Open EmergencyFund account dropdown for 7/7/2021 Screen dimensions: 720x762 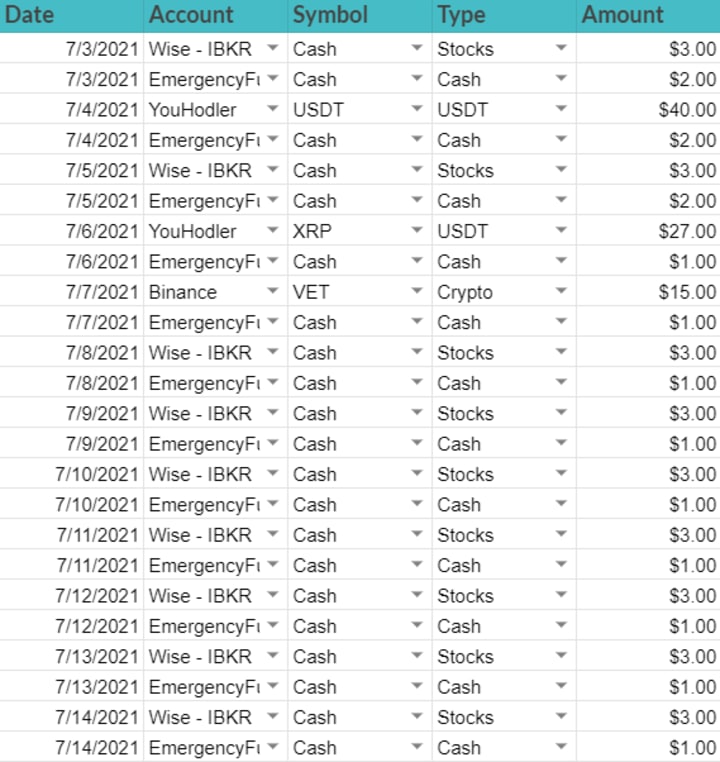click(x=273, y=322)
